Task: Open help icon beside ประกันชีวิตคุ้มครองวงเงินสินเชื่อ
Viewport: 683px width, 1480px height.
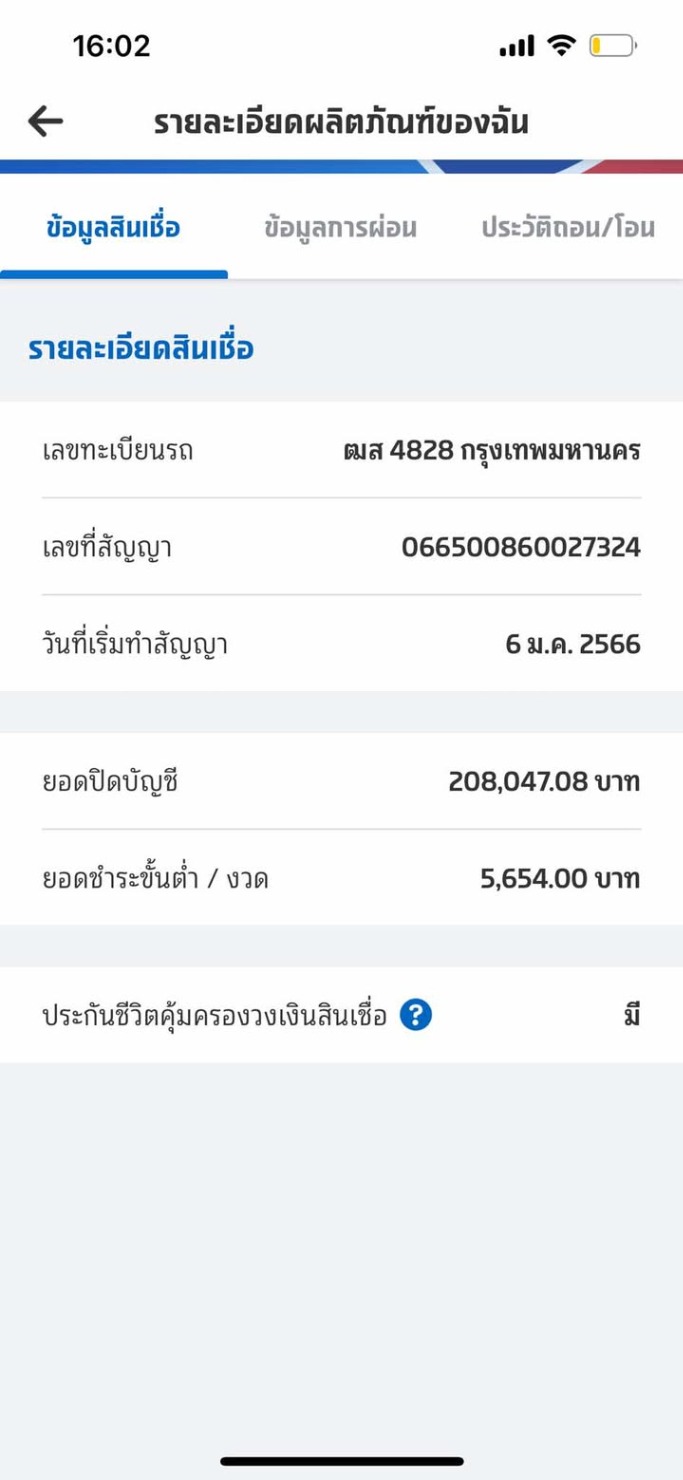Action: [x=416, y=1016]
